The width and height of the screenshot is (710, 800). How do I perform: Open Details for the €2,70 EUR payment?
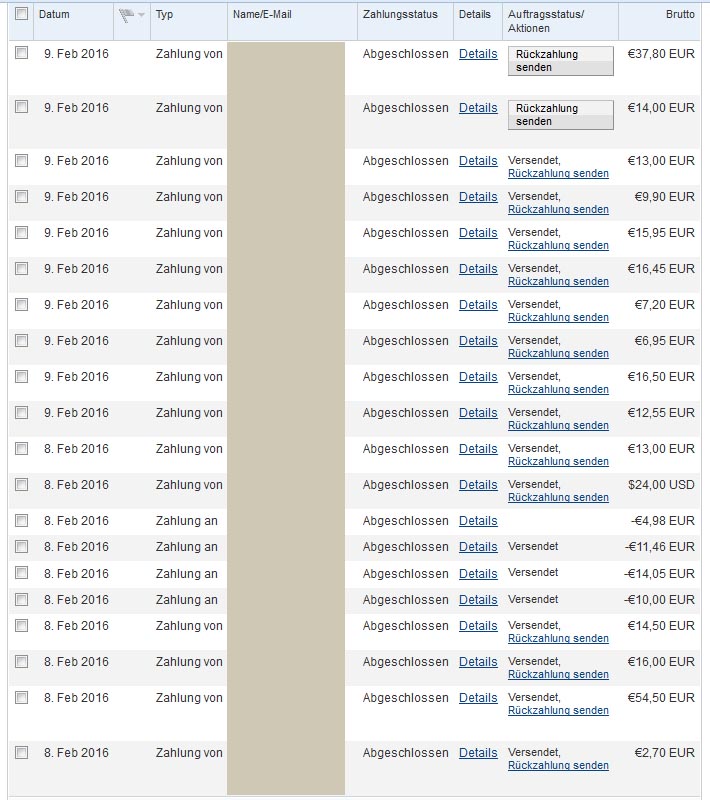pos(478,753)
